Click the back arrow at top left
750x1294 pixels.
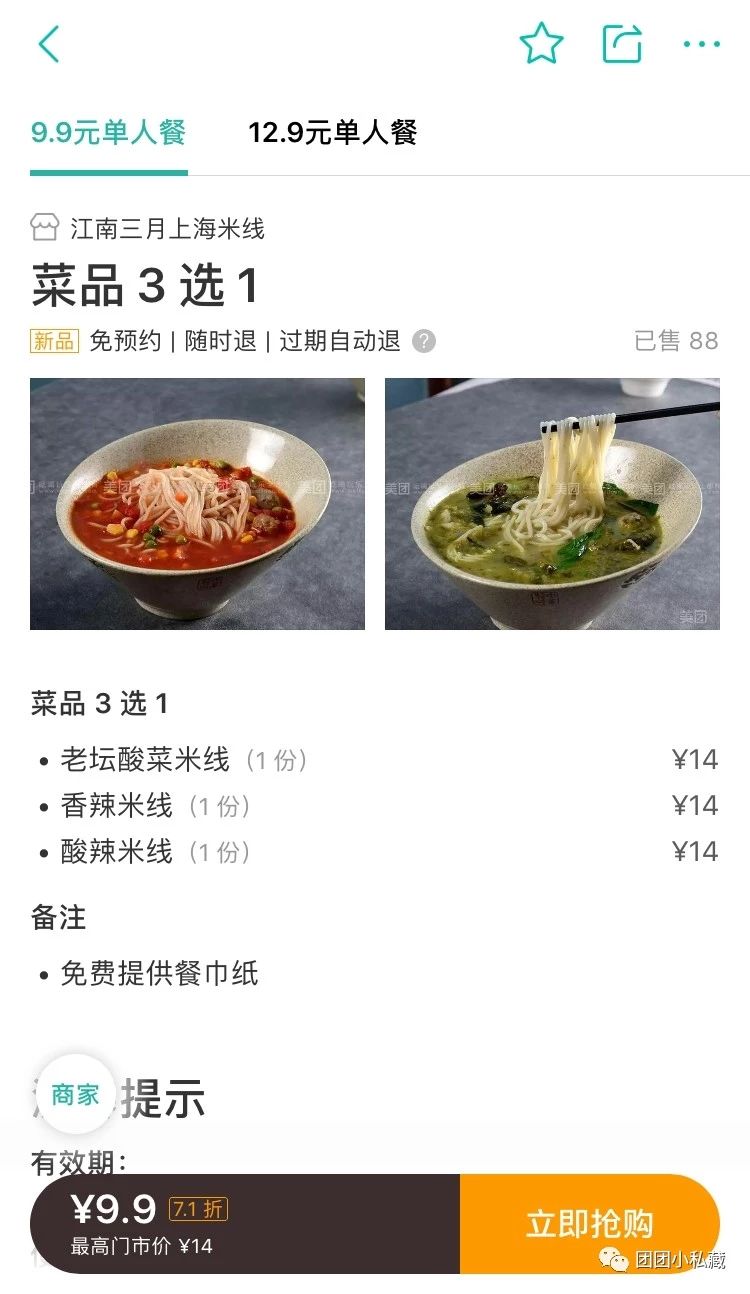[50, 44]
